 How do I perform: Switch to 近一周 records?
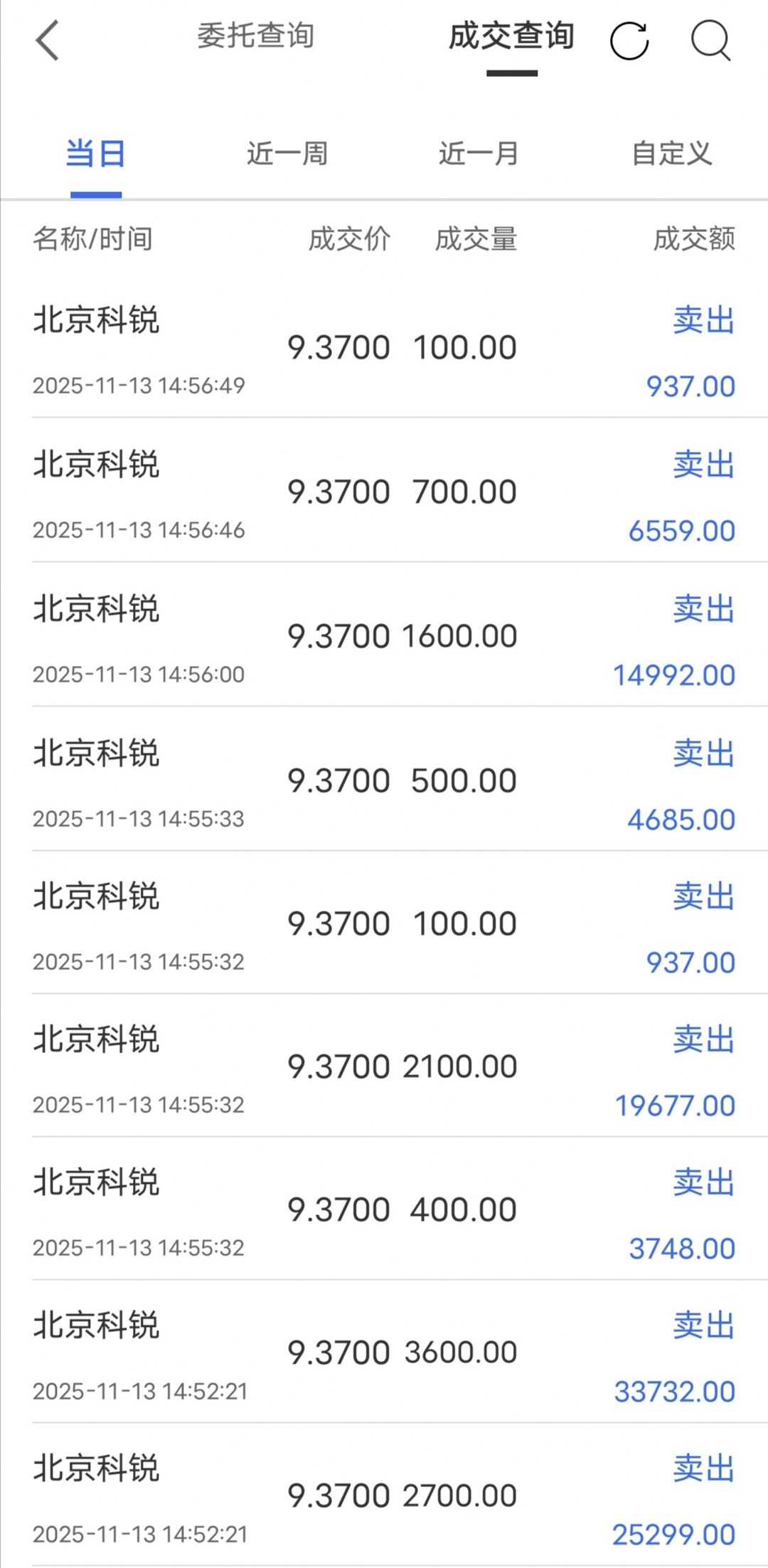pyautogui.click(x=287, y=154)
